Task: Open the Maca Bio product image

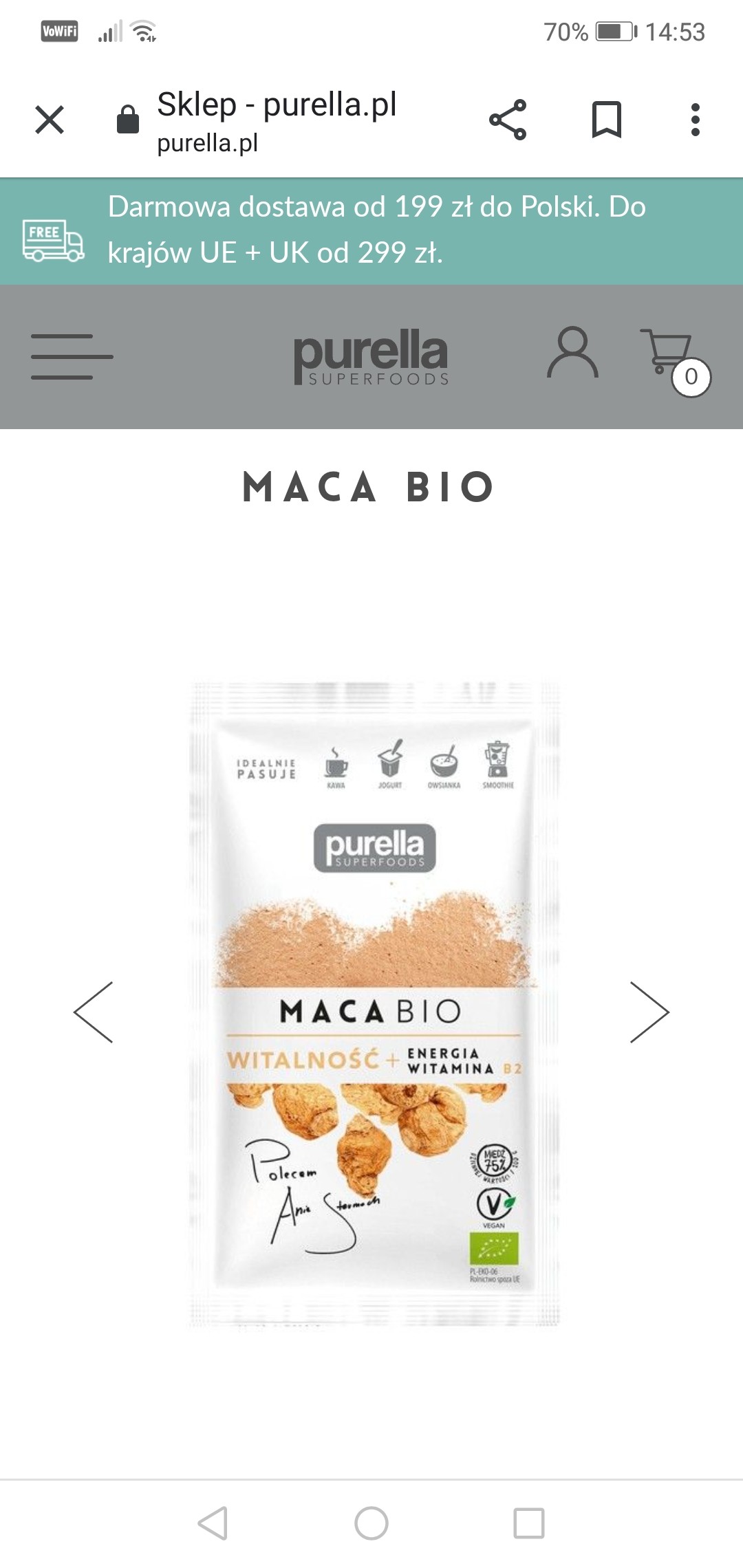Action: [374, 1004]
